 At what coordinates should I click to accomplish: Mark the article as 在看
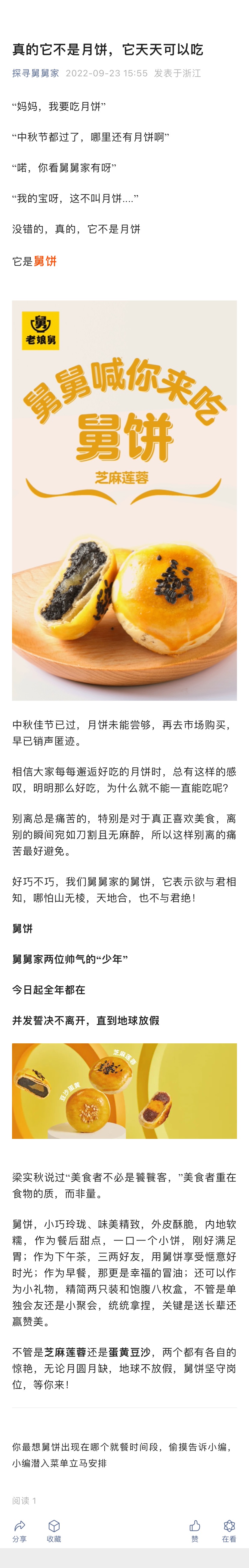(229, 1530)
